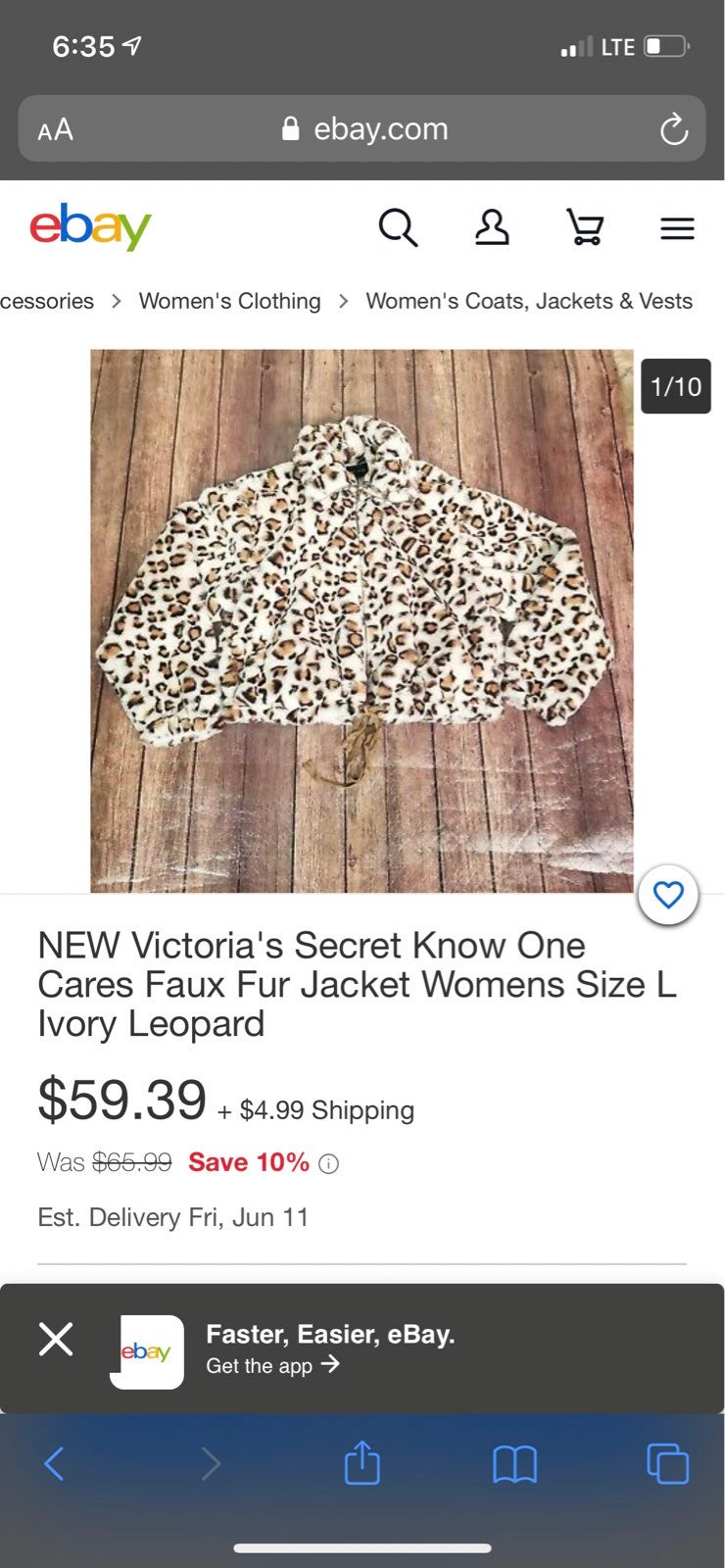Add the jacket to watchlist with heart

[668, 895]
